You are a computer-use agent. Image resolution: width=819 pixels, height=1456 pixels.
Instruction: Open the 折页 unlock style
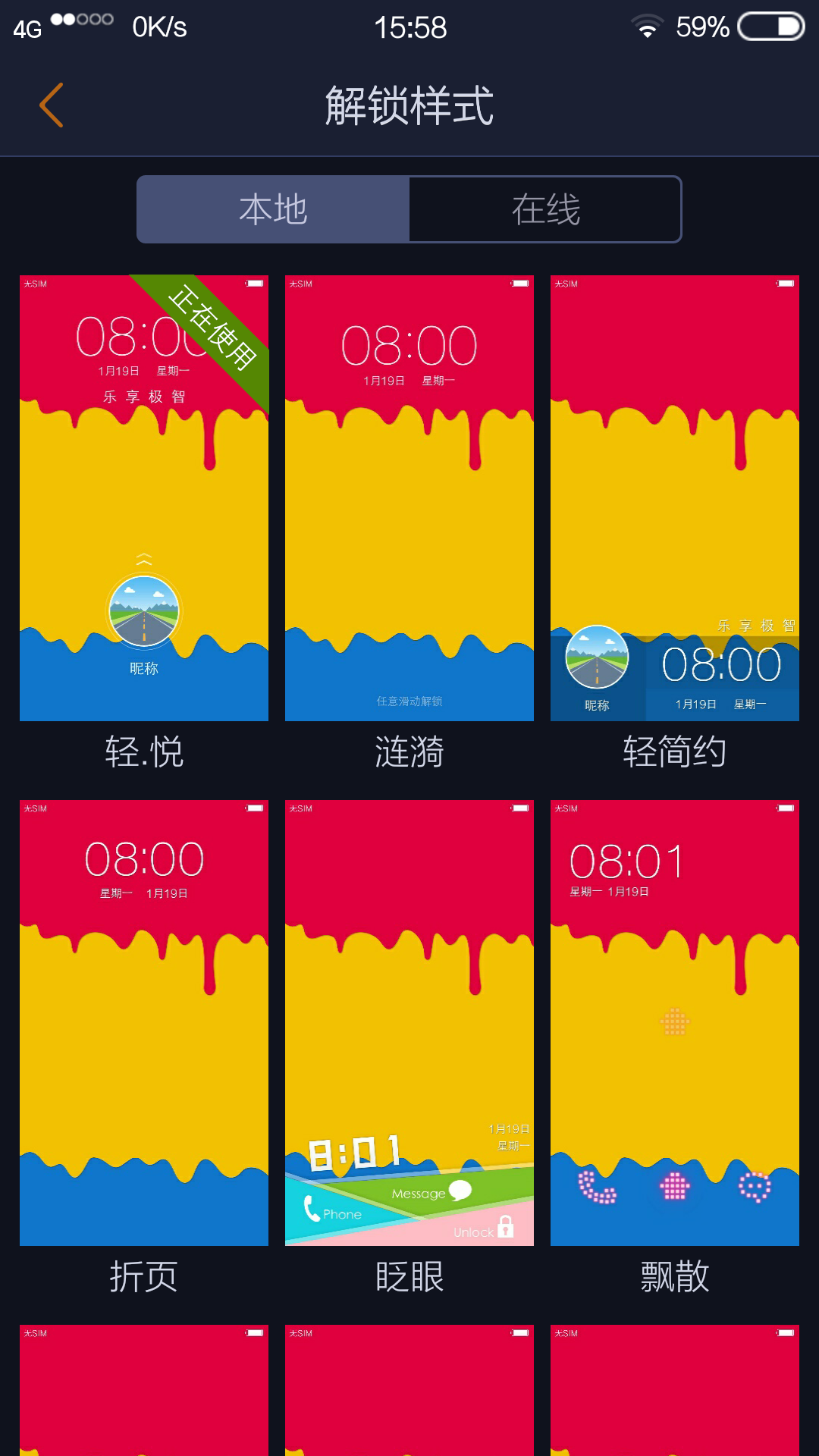point(144,1022)
